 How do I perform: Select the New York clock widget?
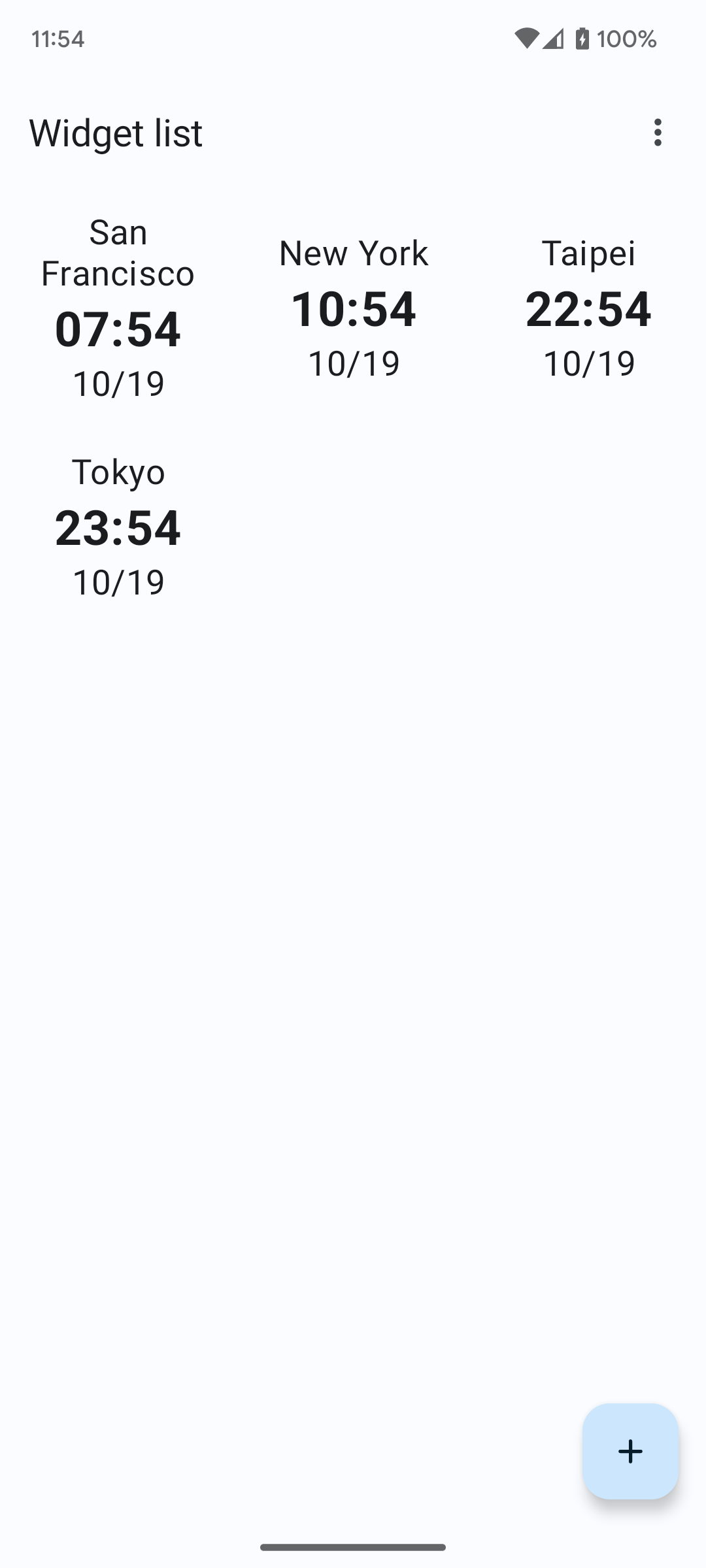click(353, 308)
